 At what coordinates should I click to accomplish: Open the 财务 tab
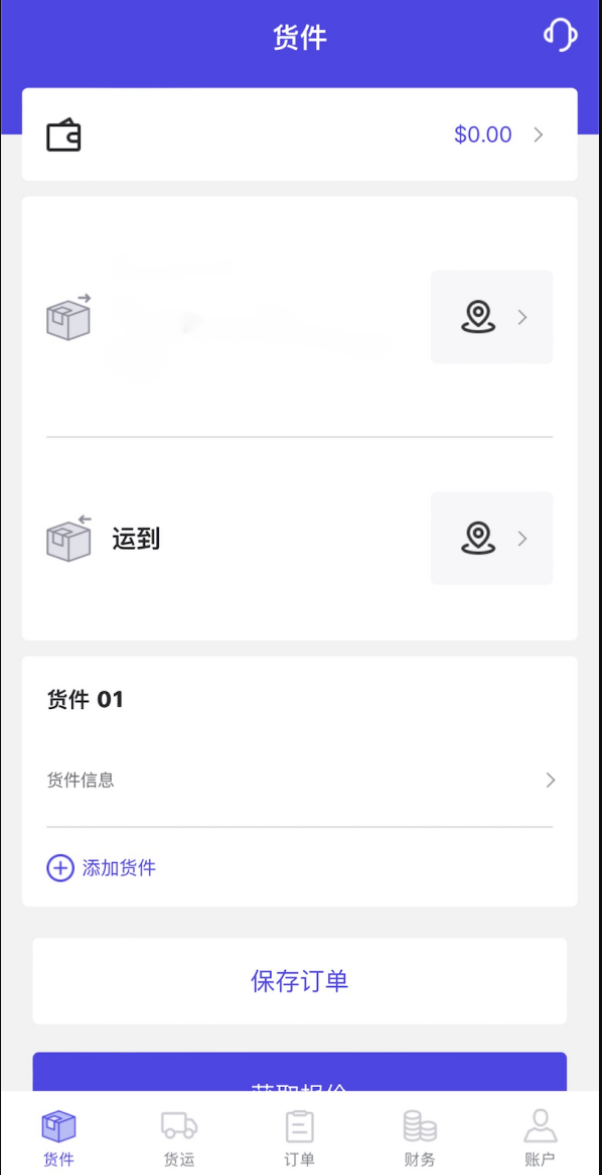[420, 1137]
